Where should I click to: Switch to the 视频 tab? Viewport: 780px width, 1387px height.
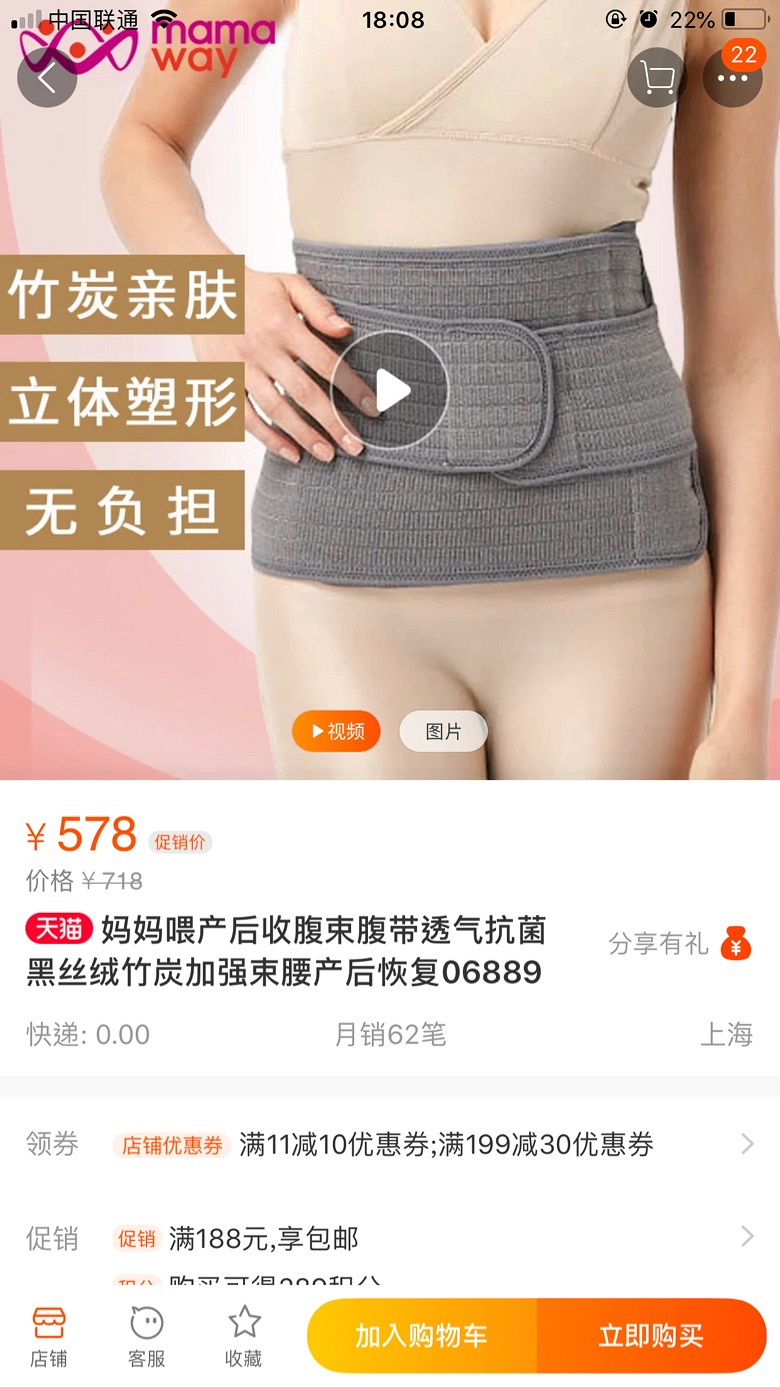pos(336,732)
